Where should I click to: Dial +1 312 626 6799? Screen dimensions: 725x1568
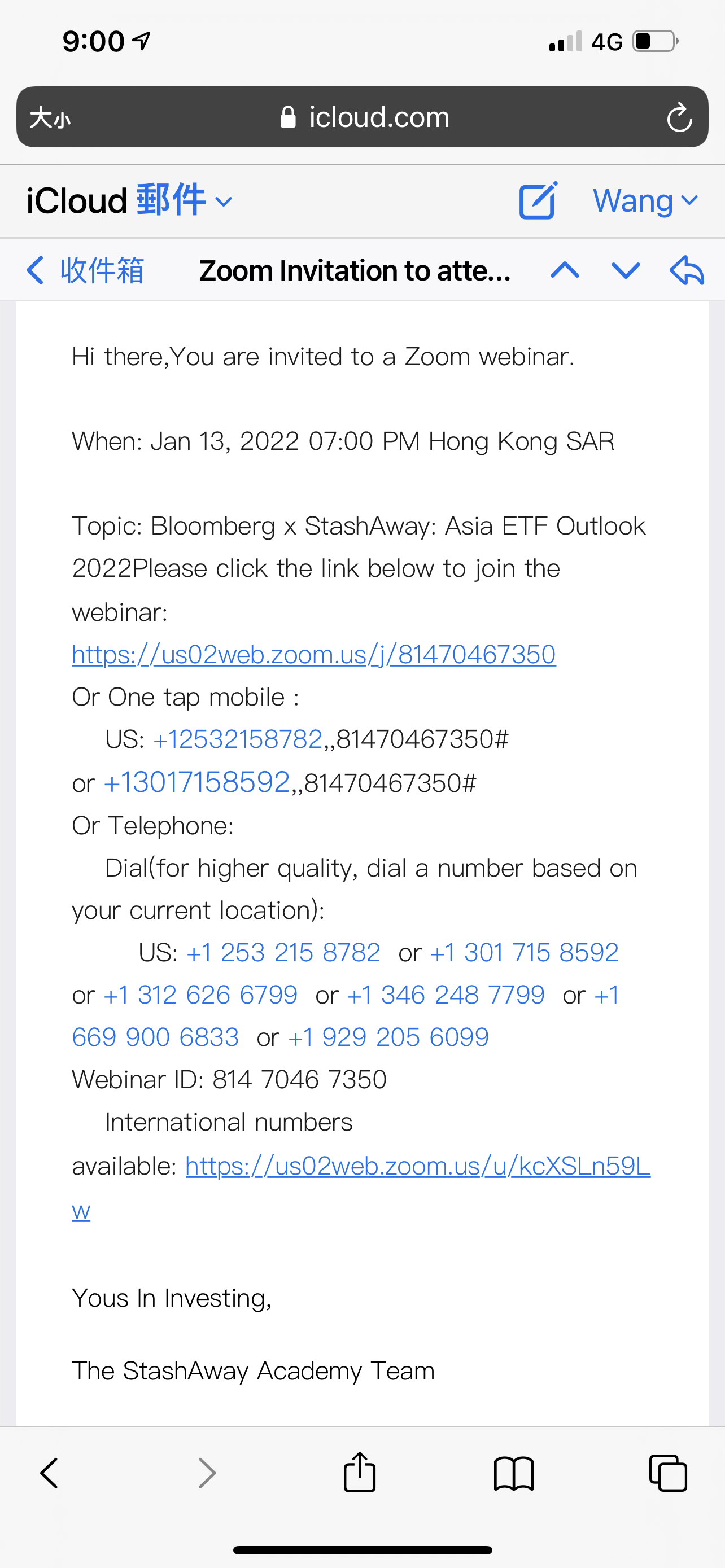pos(201,995)
